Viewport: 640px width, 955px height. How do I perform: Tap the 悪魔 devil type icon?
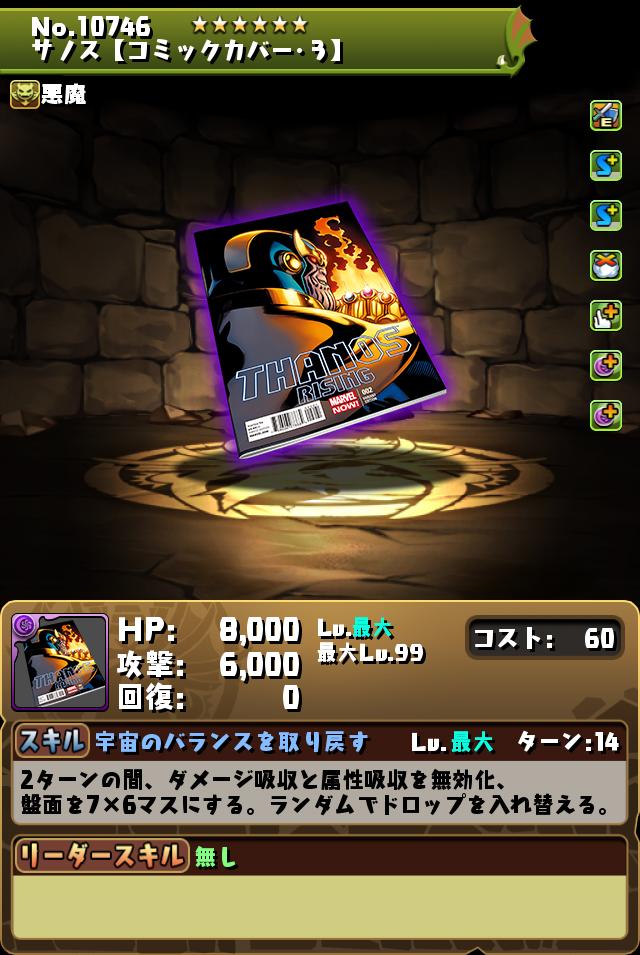tap(25, 94)
